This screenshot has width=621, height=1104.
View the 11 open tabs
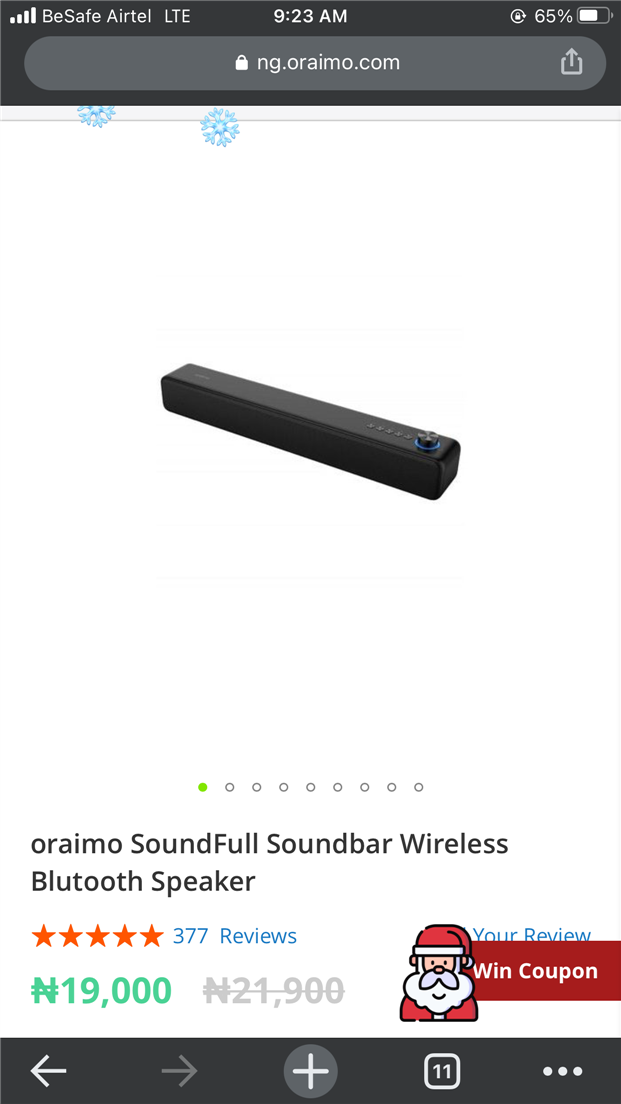tap(442, 1071)
